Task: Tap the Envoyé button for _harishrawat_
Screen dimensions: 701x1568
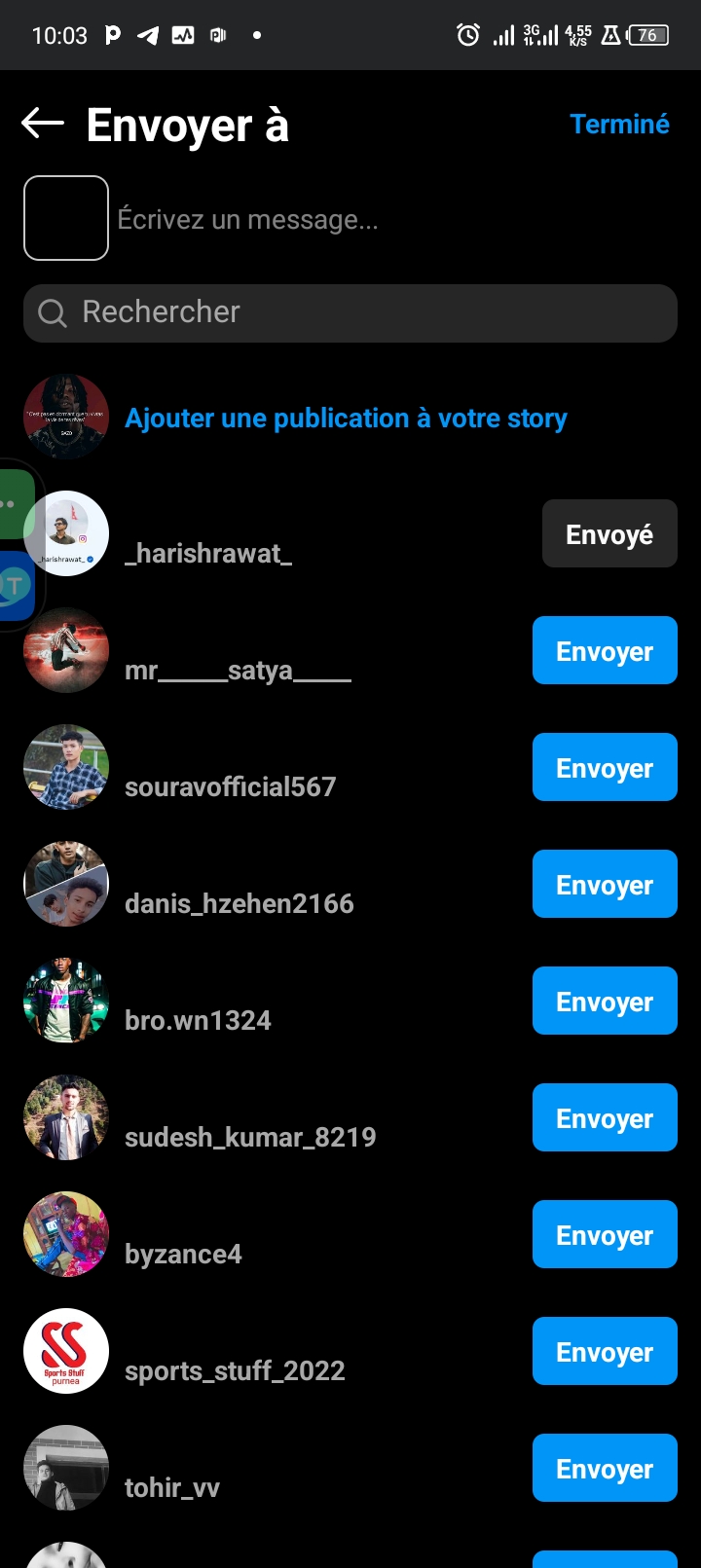Action: click(609, 533)
